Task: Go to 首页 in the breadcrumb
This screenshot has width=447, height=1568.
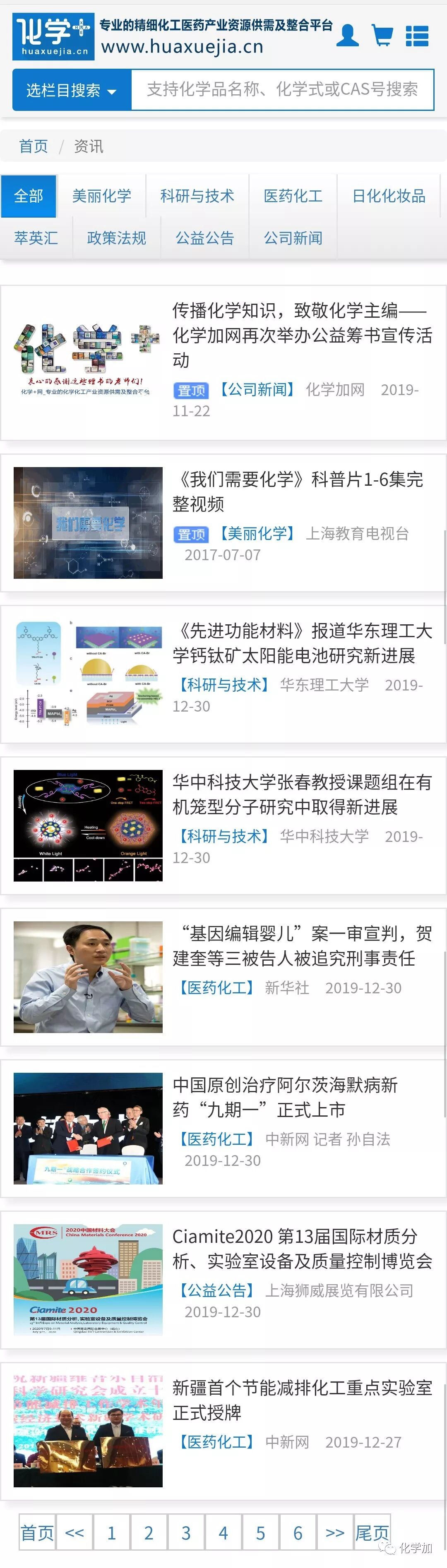Action: [x=34, y=146]
